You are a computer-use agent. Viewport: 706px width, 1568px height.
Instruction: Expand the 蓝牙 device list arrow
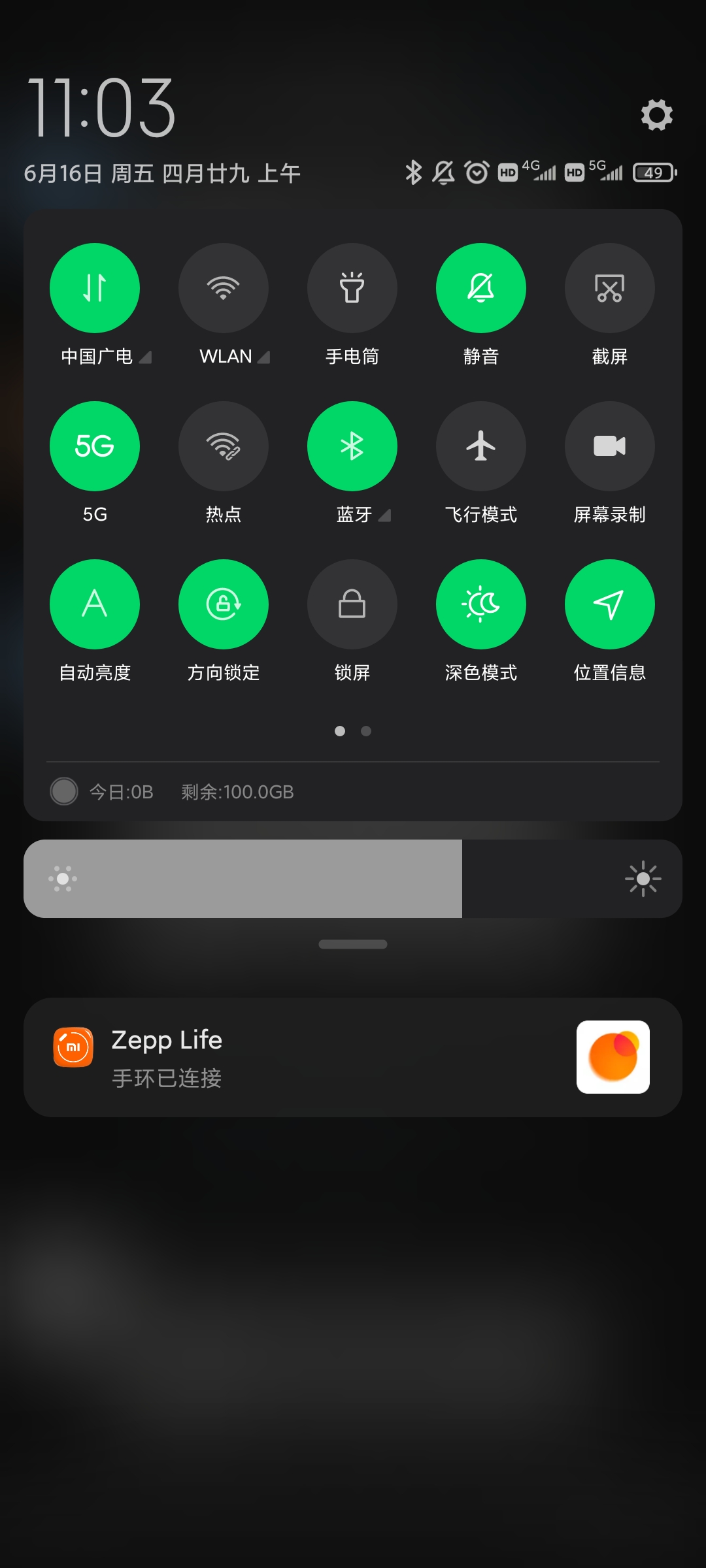click(384, 515)
